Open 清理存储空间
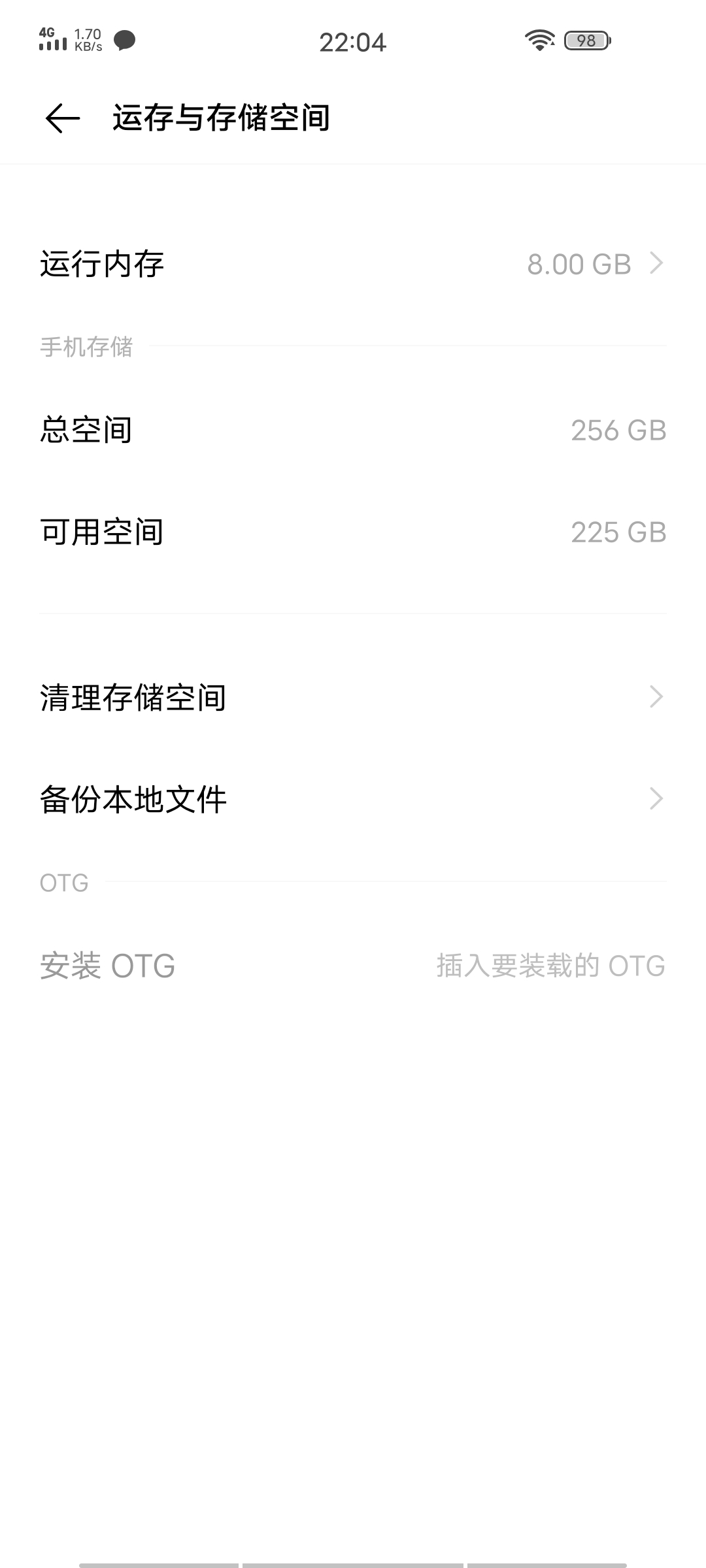 click(x=353, y=697)
